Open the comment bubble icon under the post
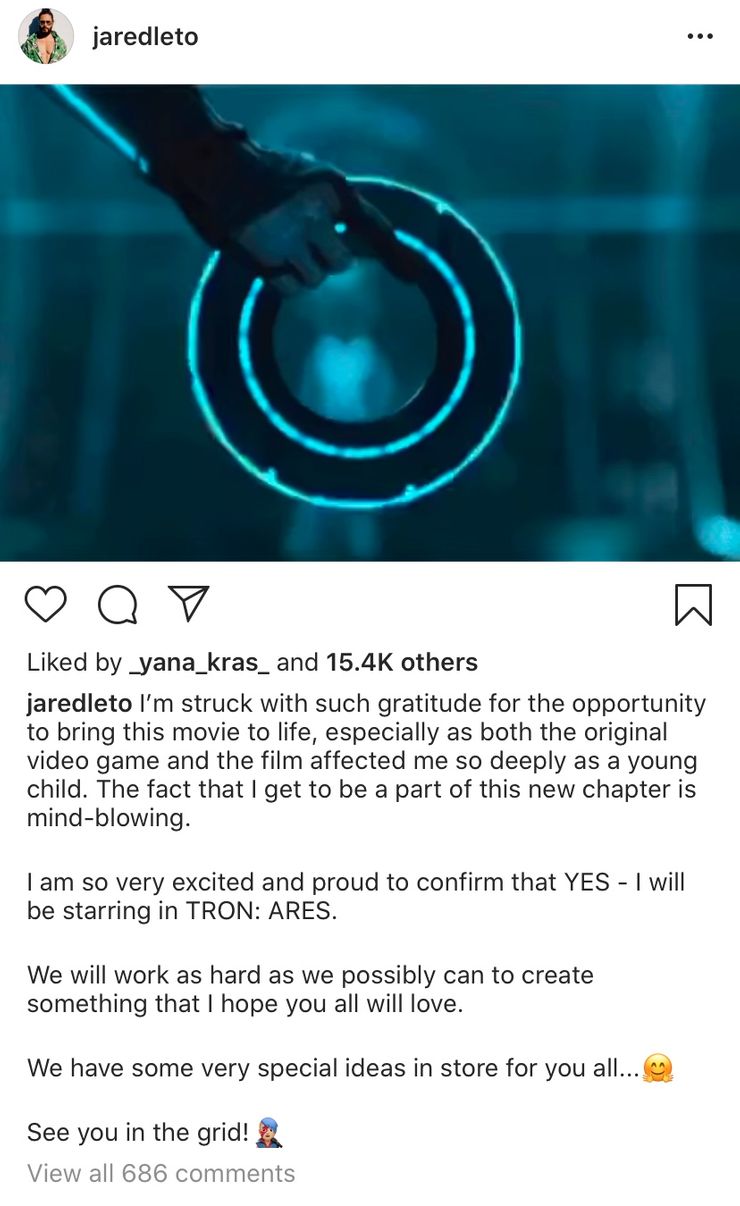This screenshot has width=740, height=1206. click(x=117, y=605)
